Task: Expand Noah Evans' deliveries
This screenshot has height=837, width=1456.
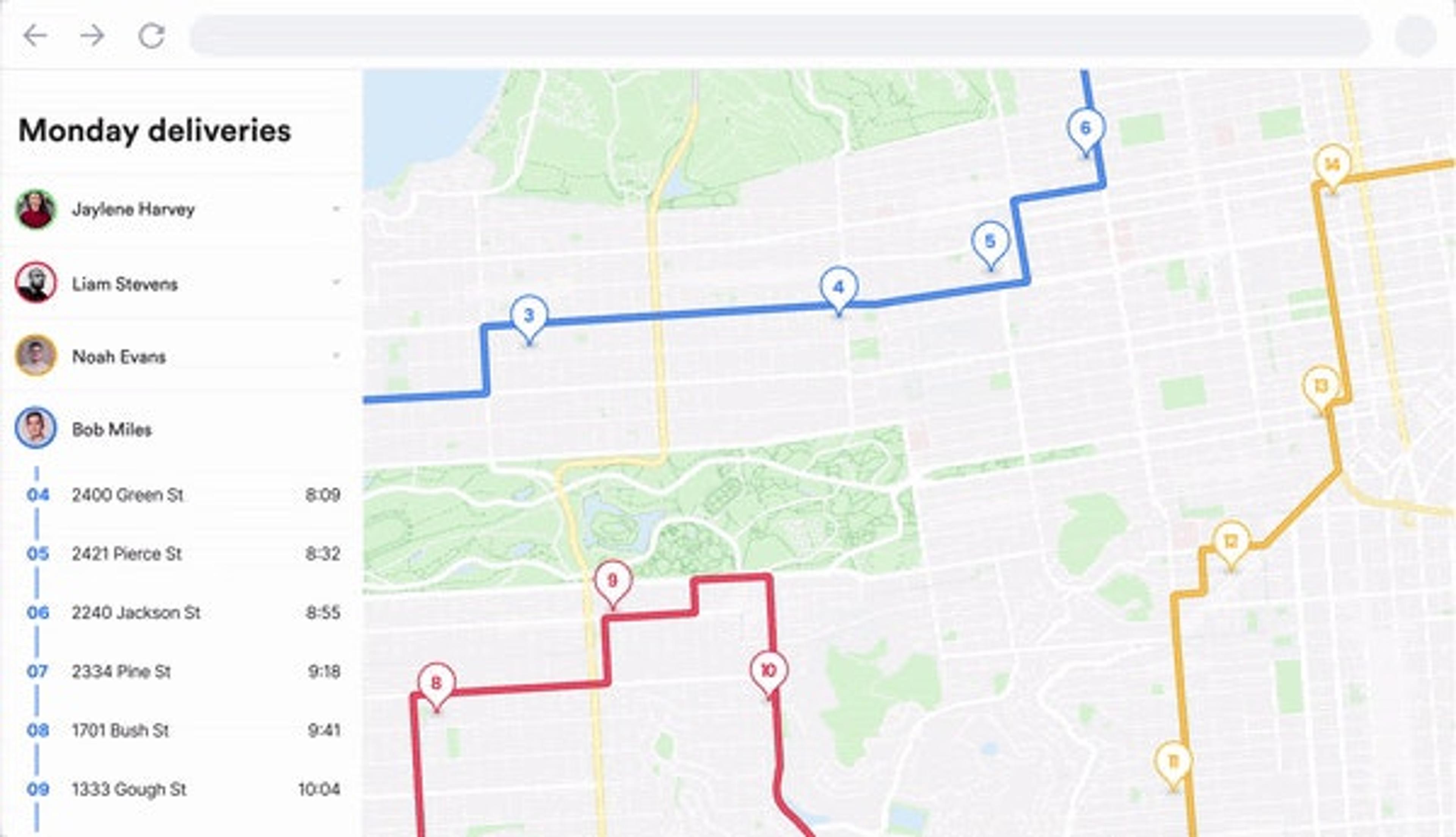Action: click(336, 356)
